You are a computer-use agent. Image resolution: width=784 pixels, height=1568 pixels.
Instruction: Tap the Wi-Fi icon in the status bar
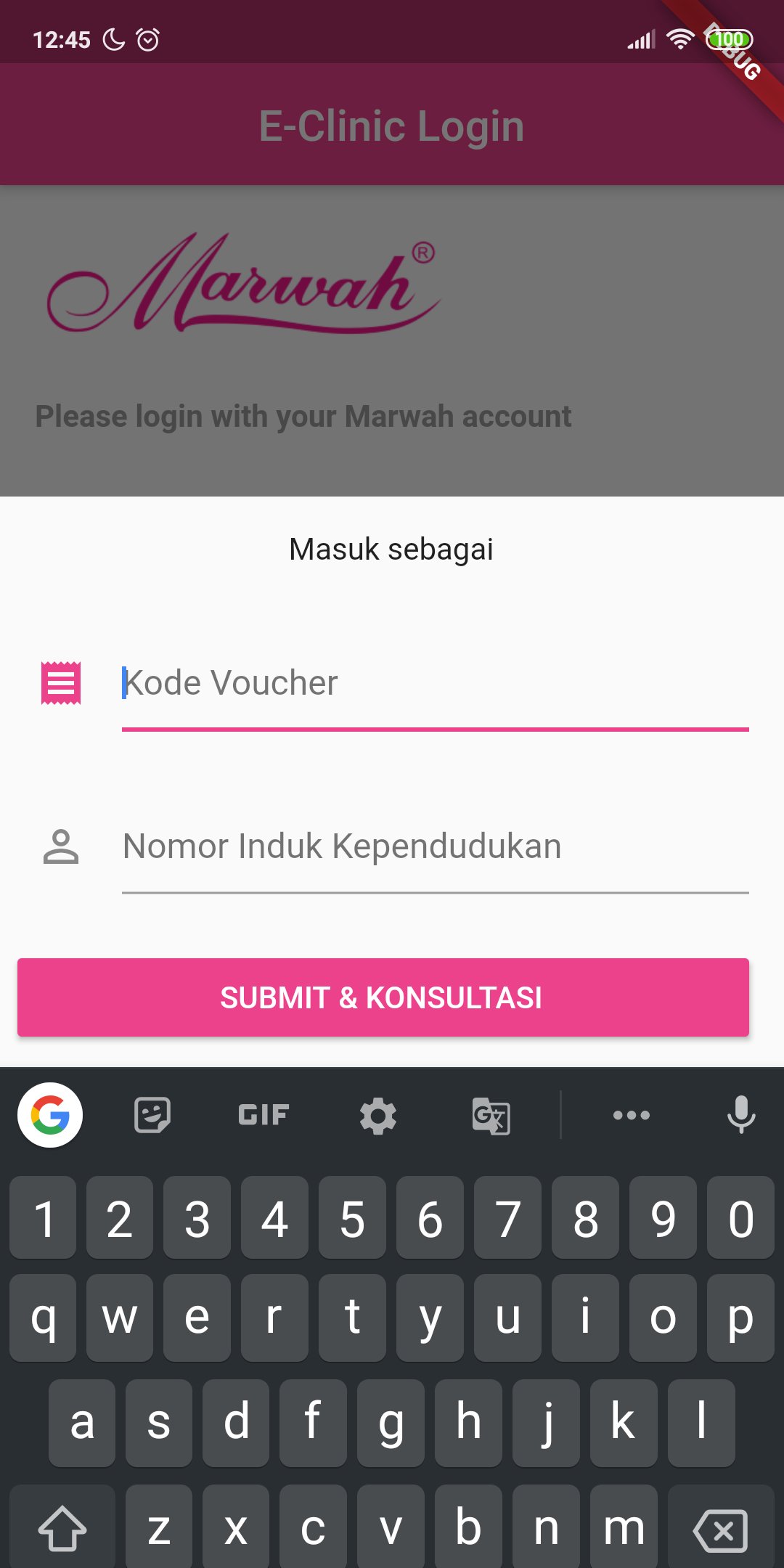tap(679, 40)
